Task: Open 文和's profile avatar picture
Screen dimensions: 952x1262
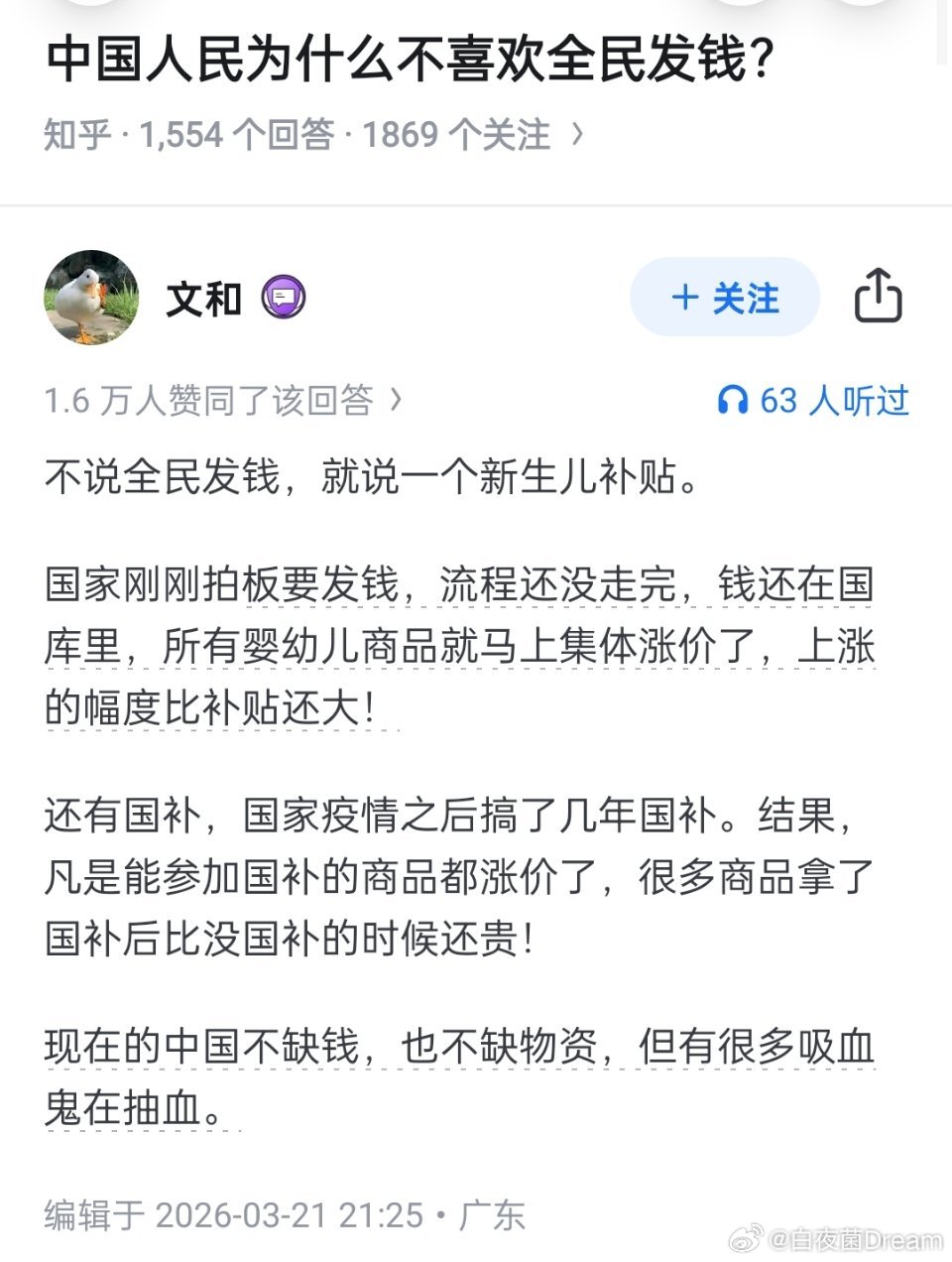Action: 91,297
